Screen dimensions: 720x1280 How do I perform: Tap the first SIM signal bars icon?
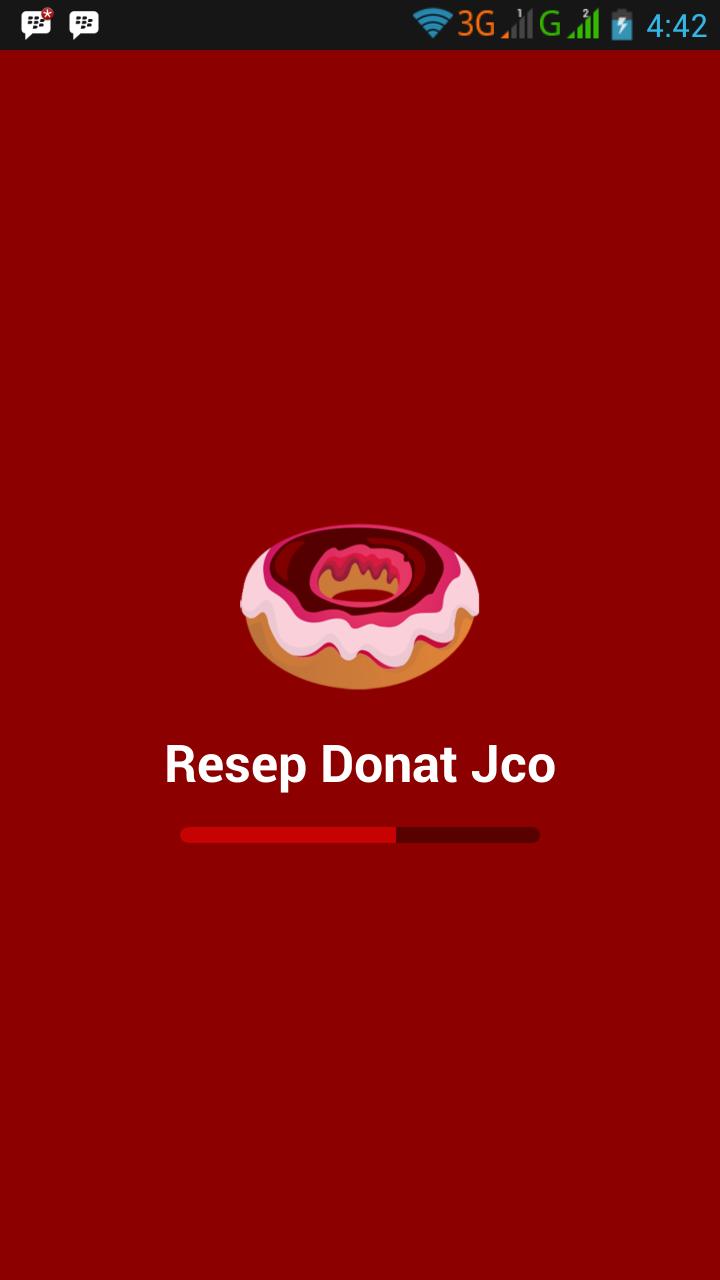(517, 23)
